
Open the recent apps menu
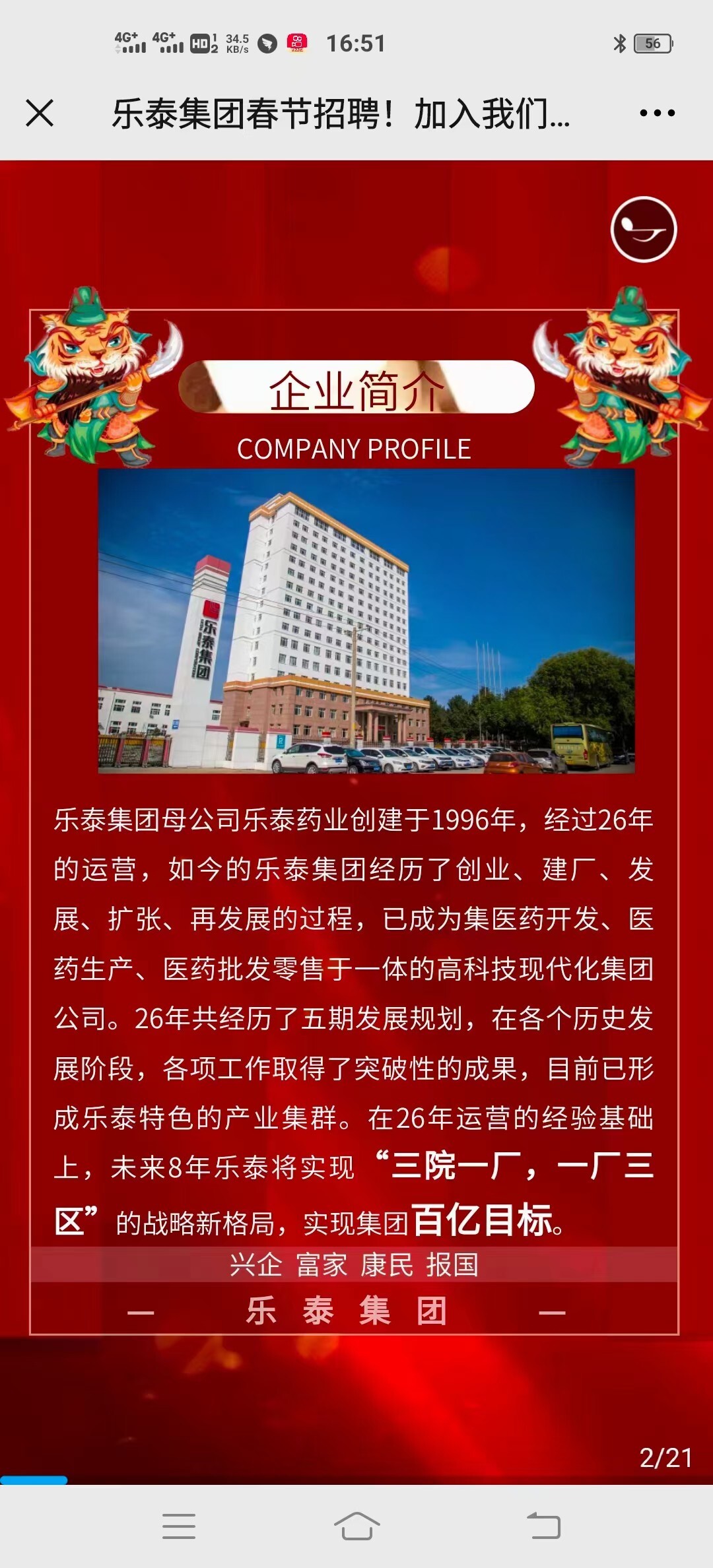point(179,1526)
